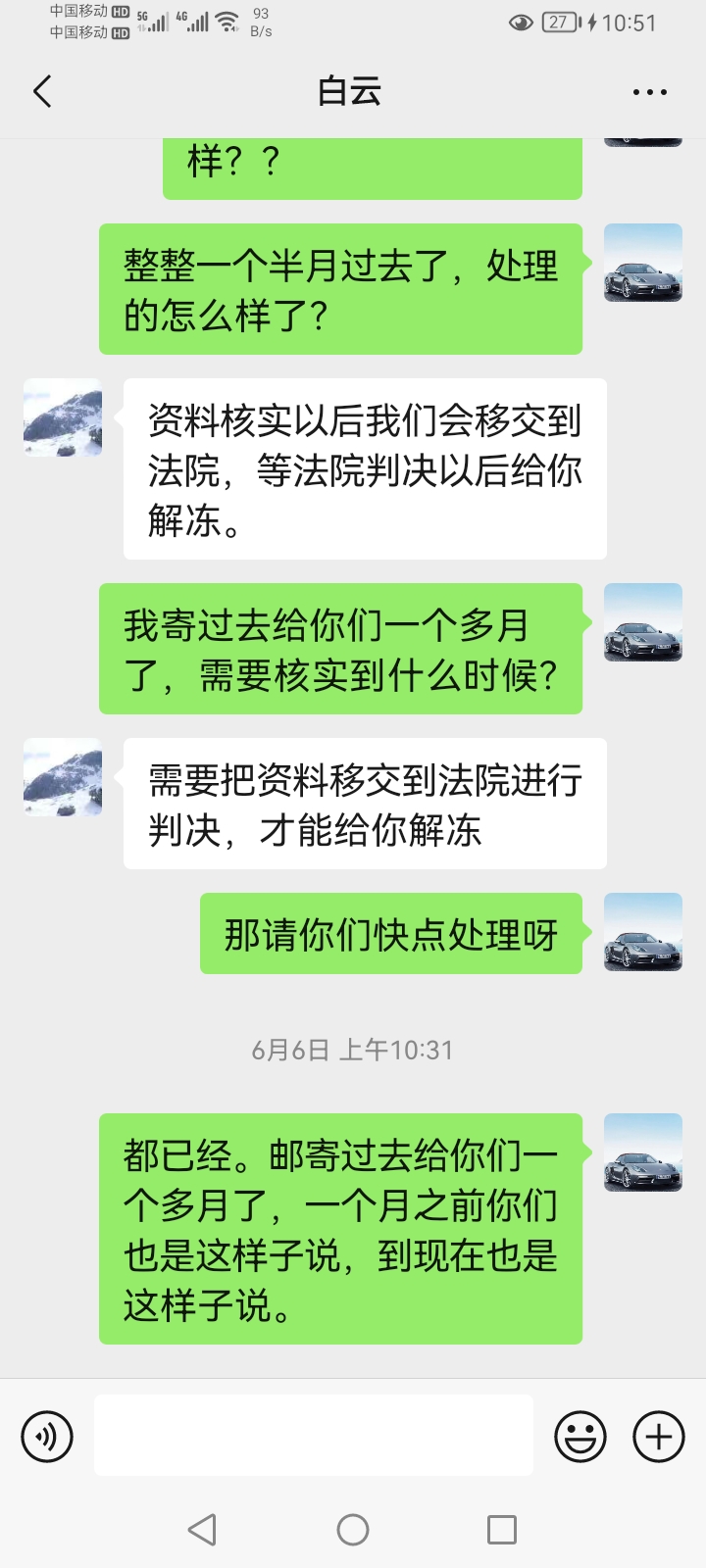The image size is (706, 1568).
Task: Open the emoji sticker panel
Action: pyautogui.click(x=580, y=1437)
